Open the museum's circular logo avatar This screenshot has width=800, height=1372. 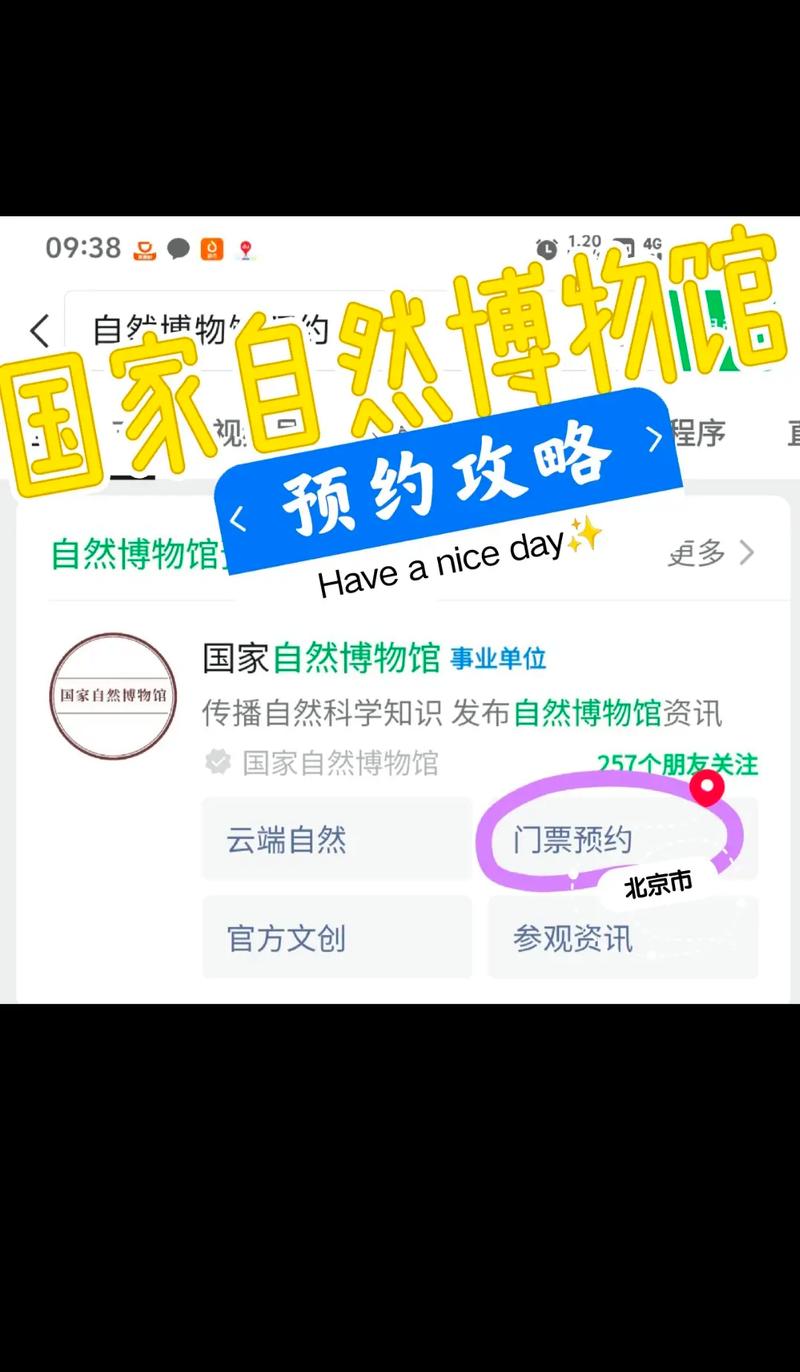tap(112, 693)
